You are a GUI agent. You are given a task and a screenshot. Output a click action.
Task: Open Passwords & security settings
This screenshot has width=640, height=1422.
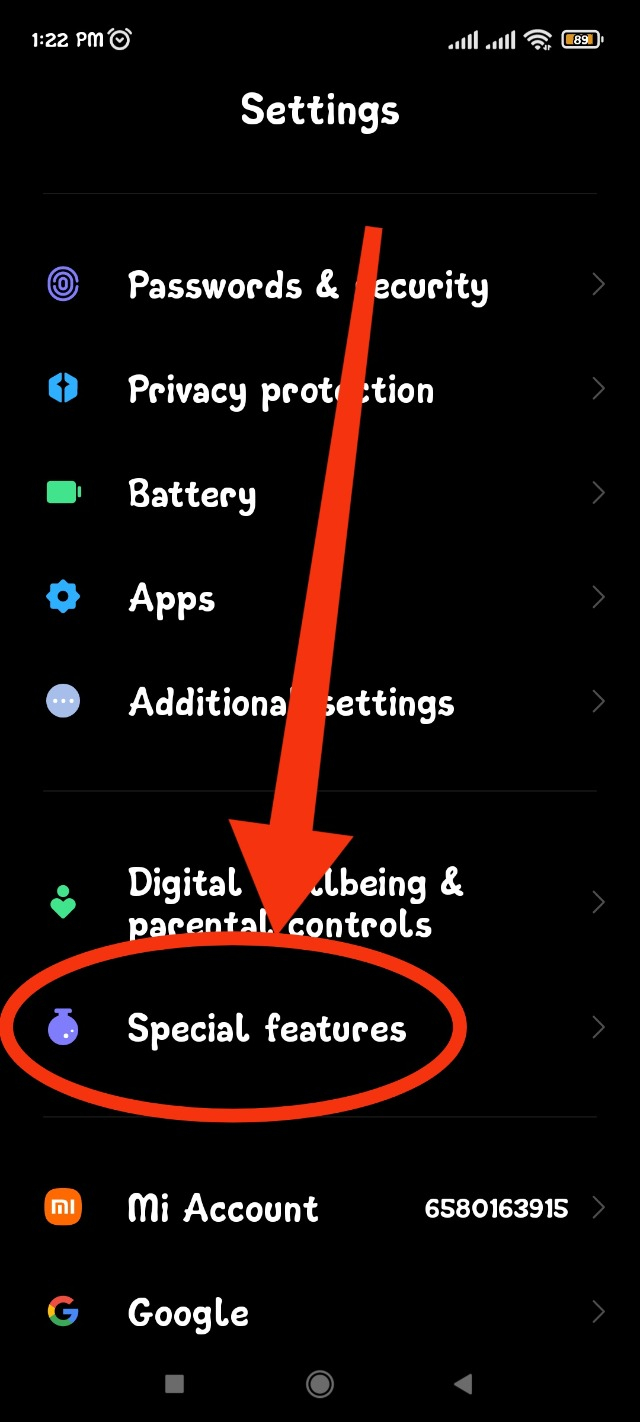[x=308, y=286]
